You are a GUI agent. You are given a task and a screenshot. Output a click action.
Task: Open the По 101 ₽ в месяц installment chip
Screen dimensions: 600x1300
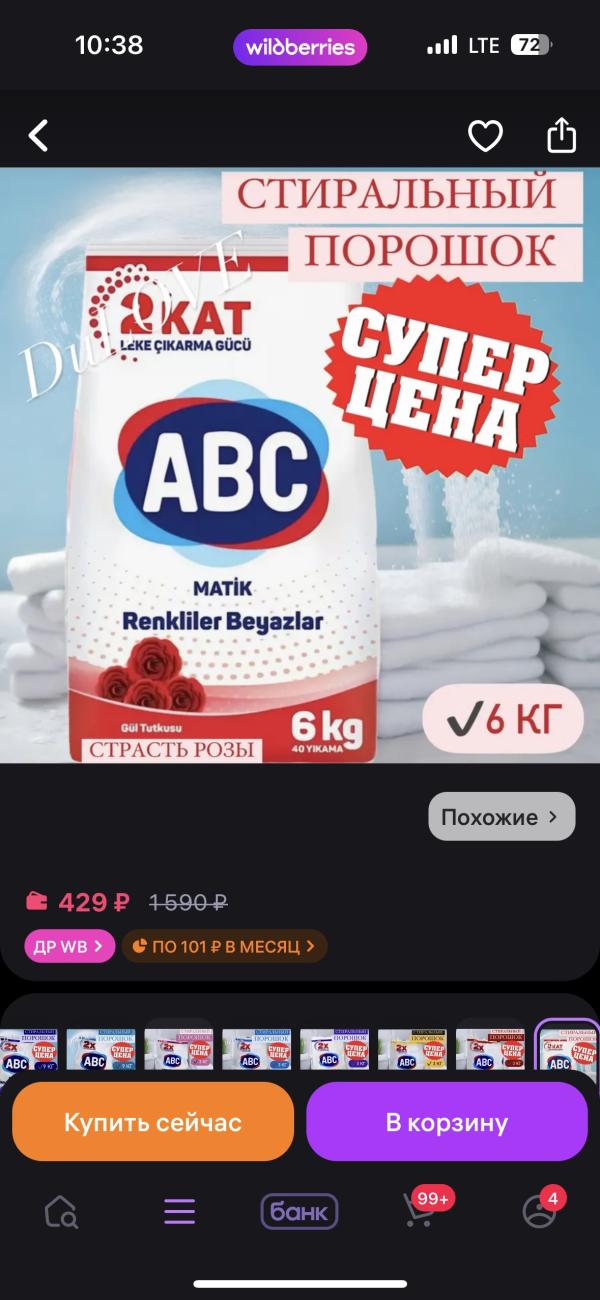(x=224, y=946)
